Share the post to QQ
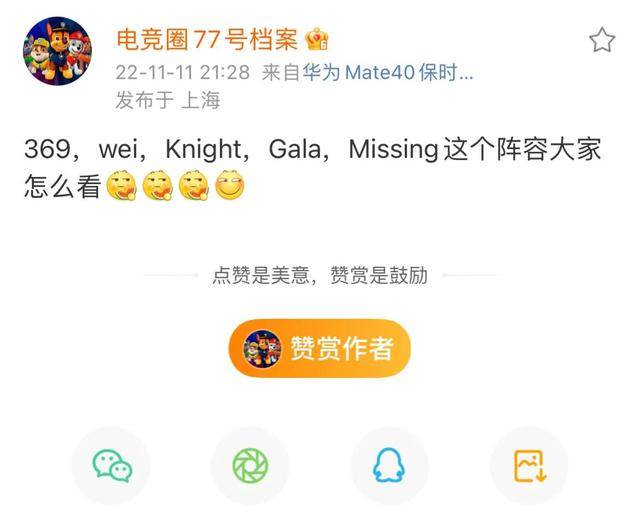The image size is (640, 521). (389, 466)
